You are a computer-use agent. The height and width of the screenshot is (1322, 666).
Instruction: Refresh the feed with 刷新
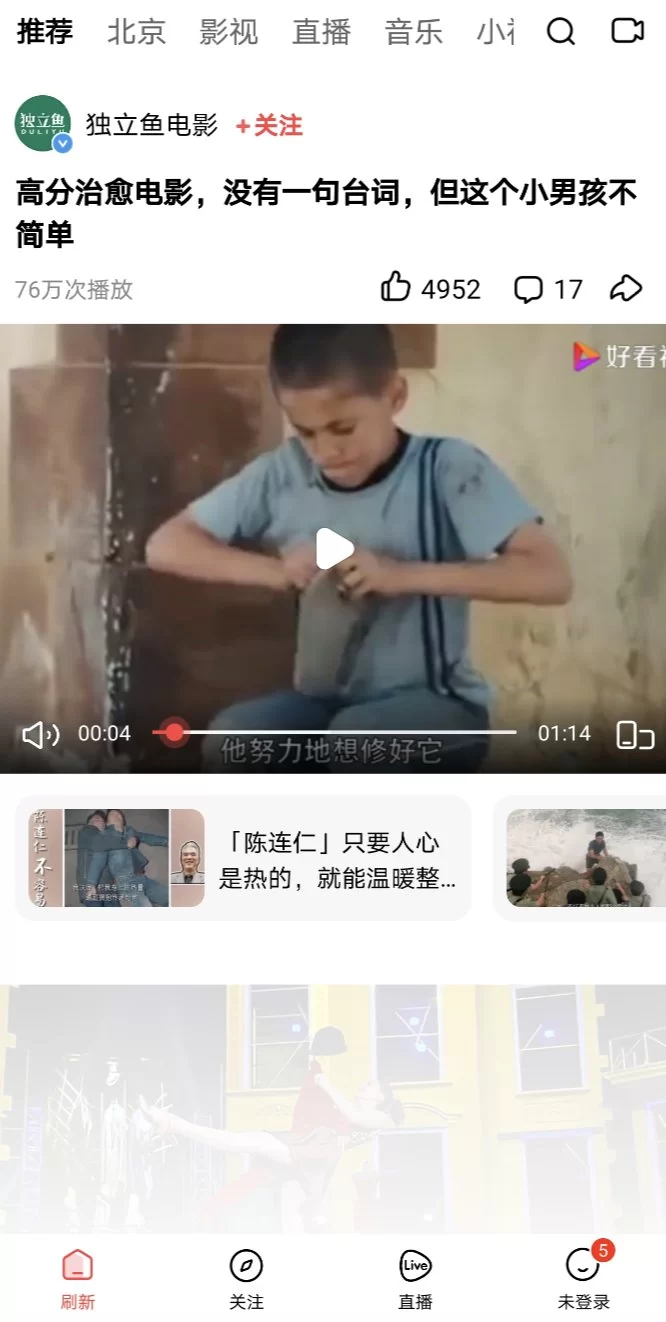click(77, 1278)
